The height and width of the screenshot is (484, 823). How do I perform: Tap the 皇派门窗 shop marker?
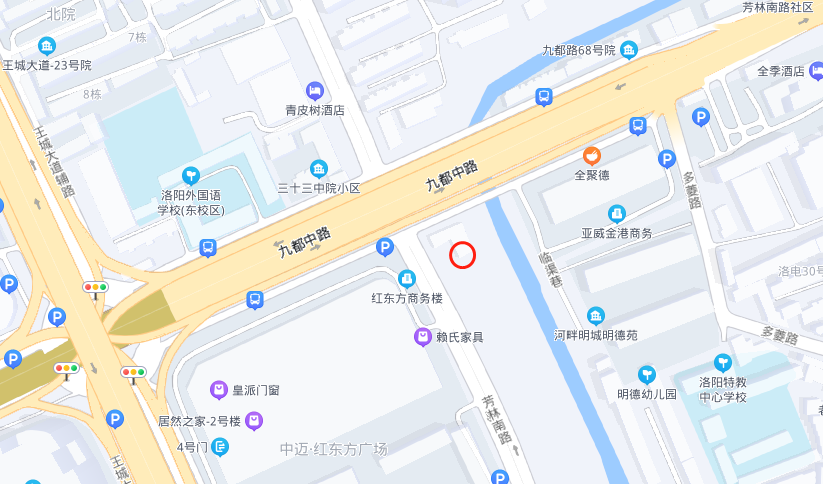[x=219, y=390]
